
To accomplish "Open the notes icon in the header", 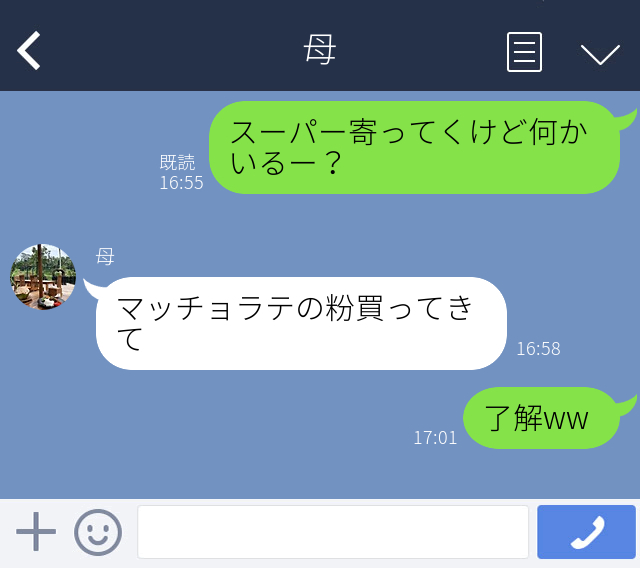I will tap(524, 52).
